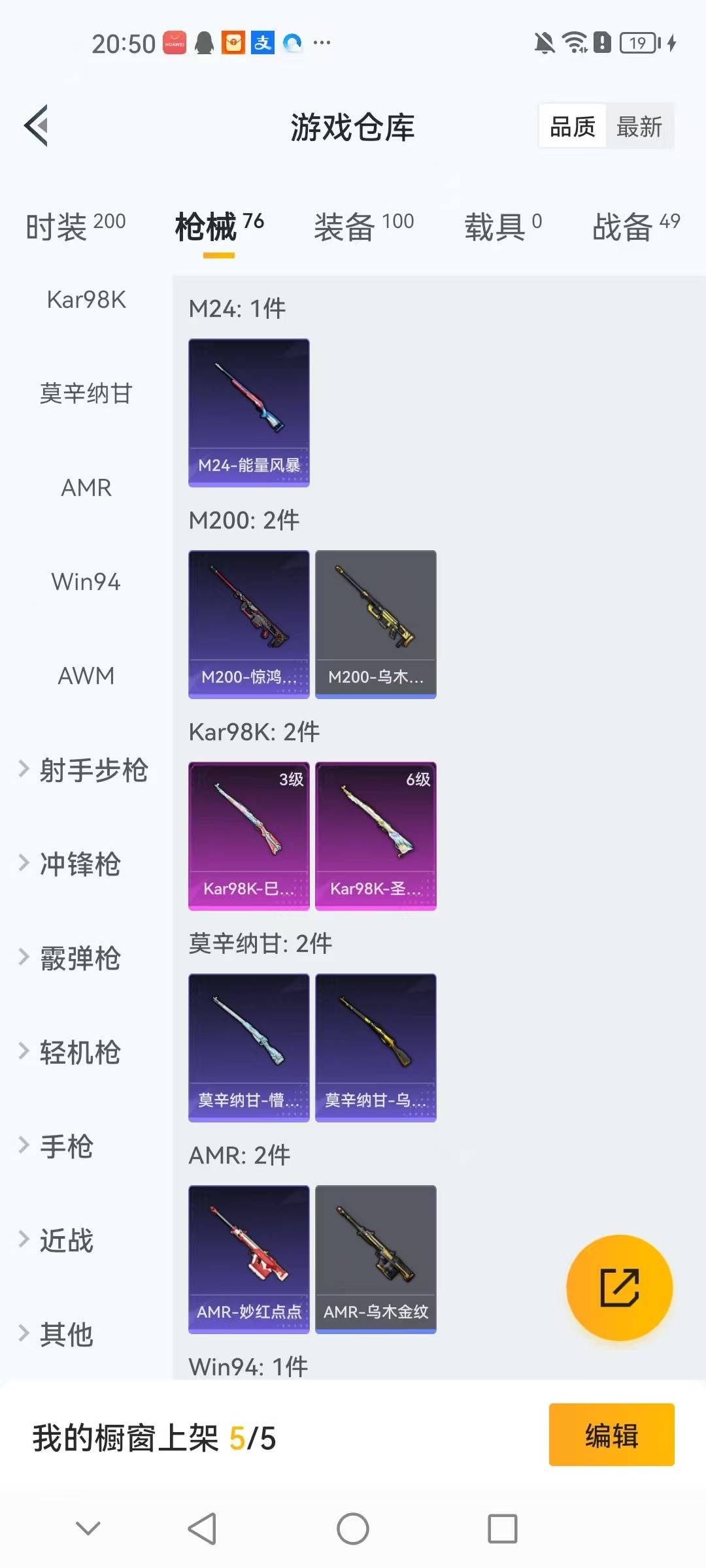
Task: Select the 莫辛纳甘-懵 white rifle card
Action: pyautogui.click(x=248, y=1045)
